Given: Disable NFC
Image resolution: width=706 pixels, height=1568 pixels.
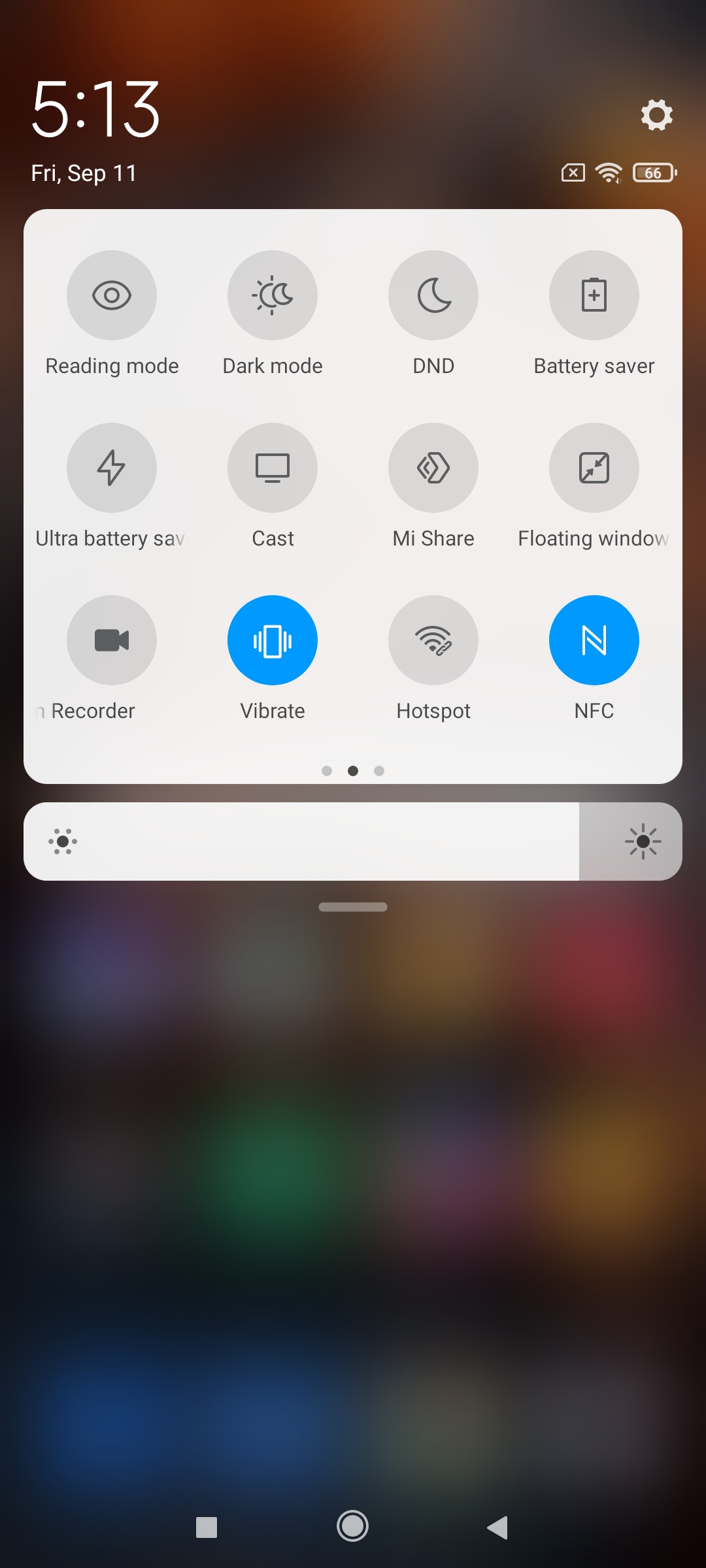Looking at the screenshot, I should tap(594, 640).
